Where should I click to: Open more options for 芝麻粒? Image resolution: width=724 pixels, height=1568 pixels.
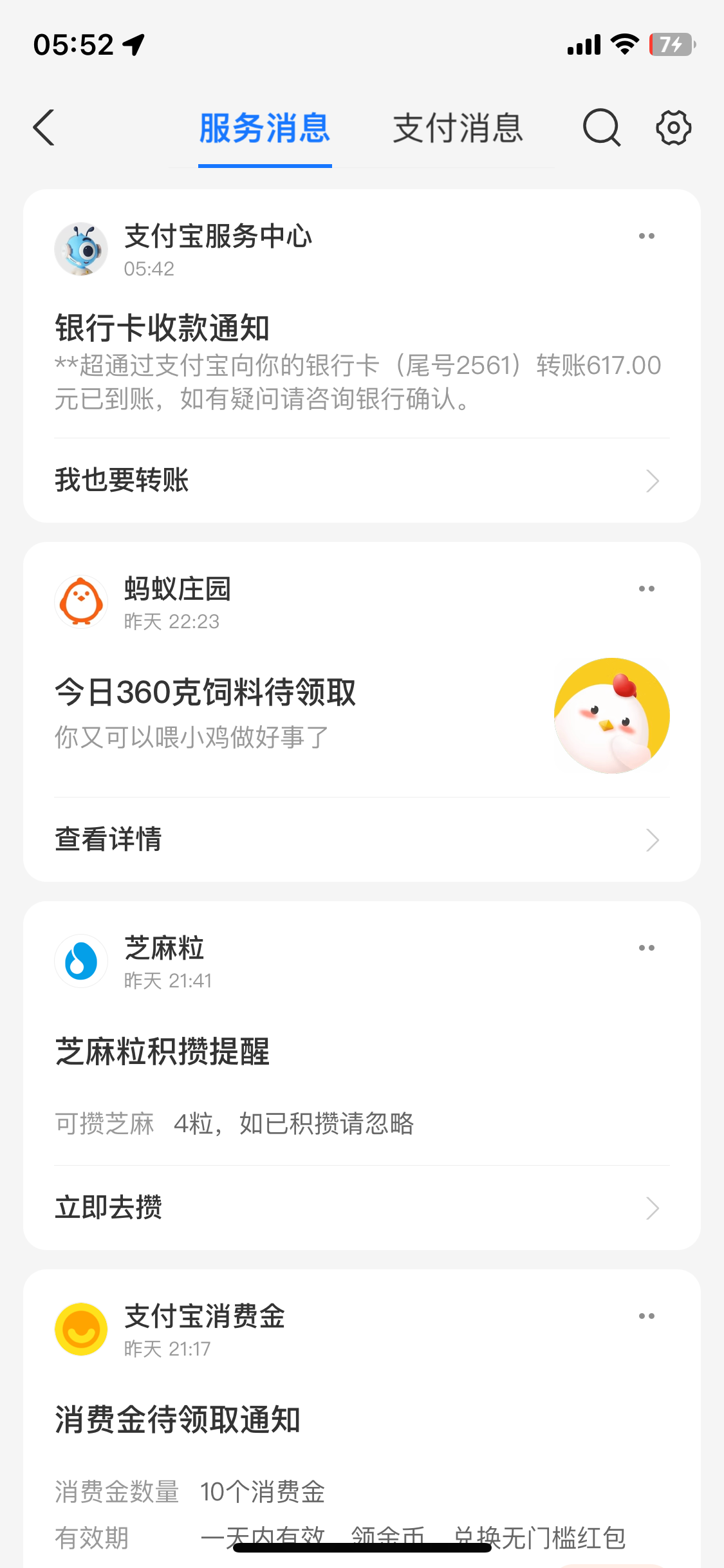[x=646, y=948]
